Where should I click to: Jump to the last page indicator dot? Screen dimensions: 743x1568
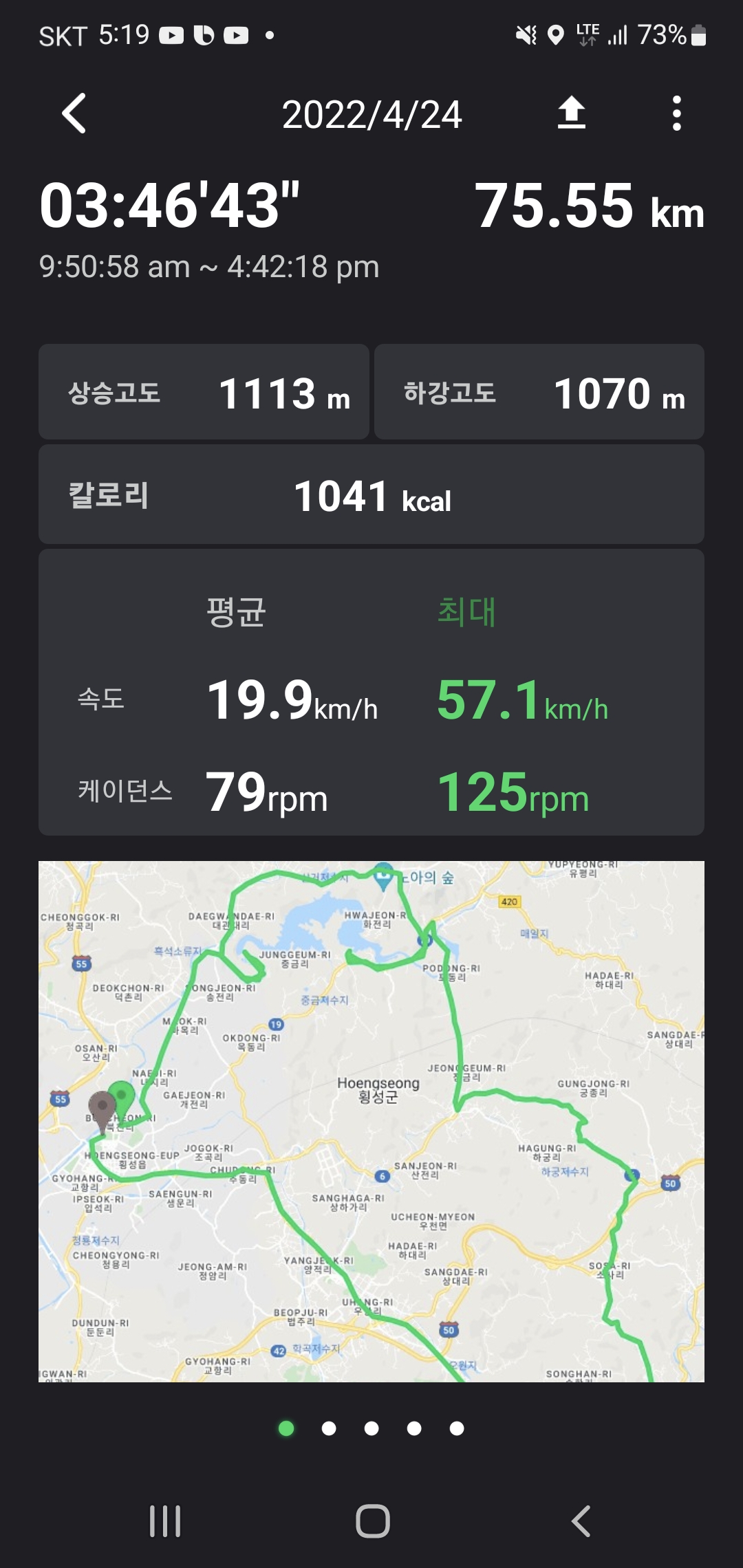tap(457, 1429)
